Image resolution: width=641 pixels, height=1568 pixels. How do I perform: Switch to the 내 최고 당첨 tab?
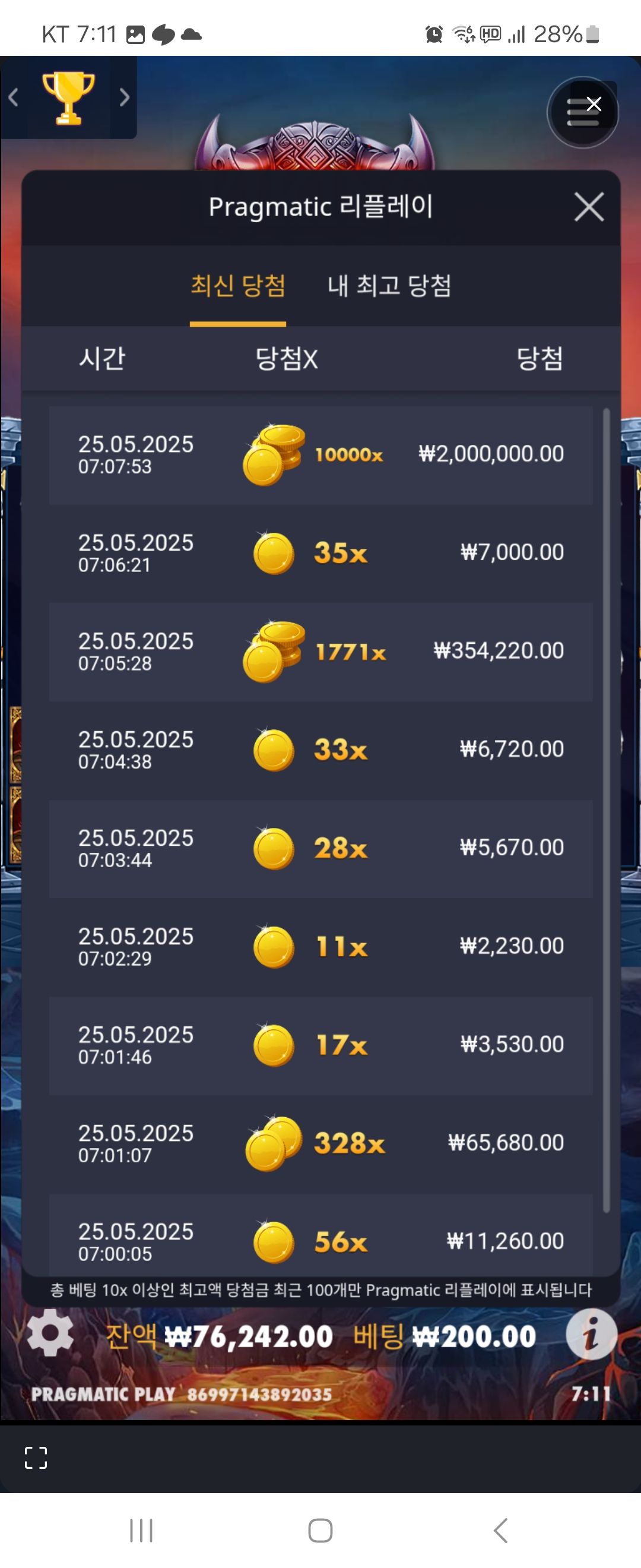(389, 285)
